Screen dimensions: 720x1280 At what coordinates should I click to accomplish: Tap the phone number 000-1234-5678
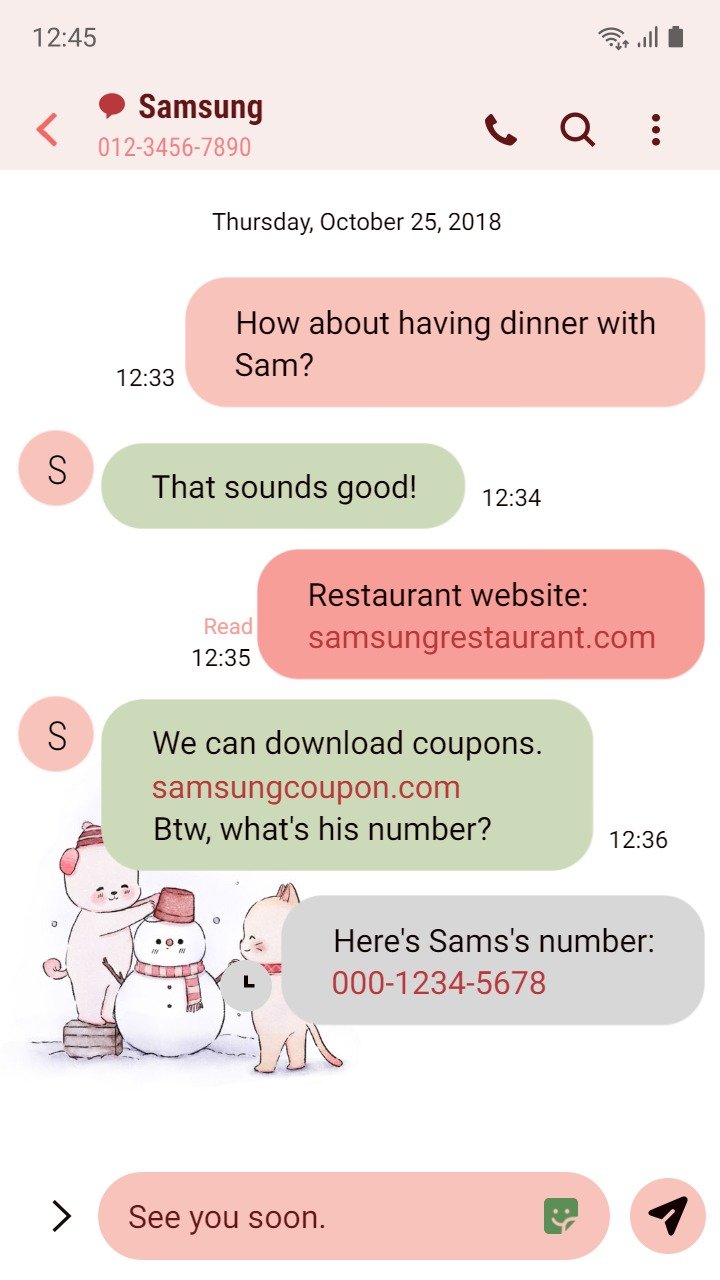tap(439, 983)
